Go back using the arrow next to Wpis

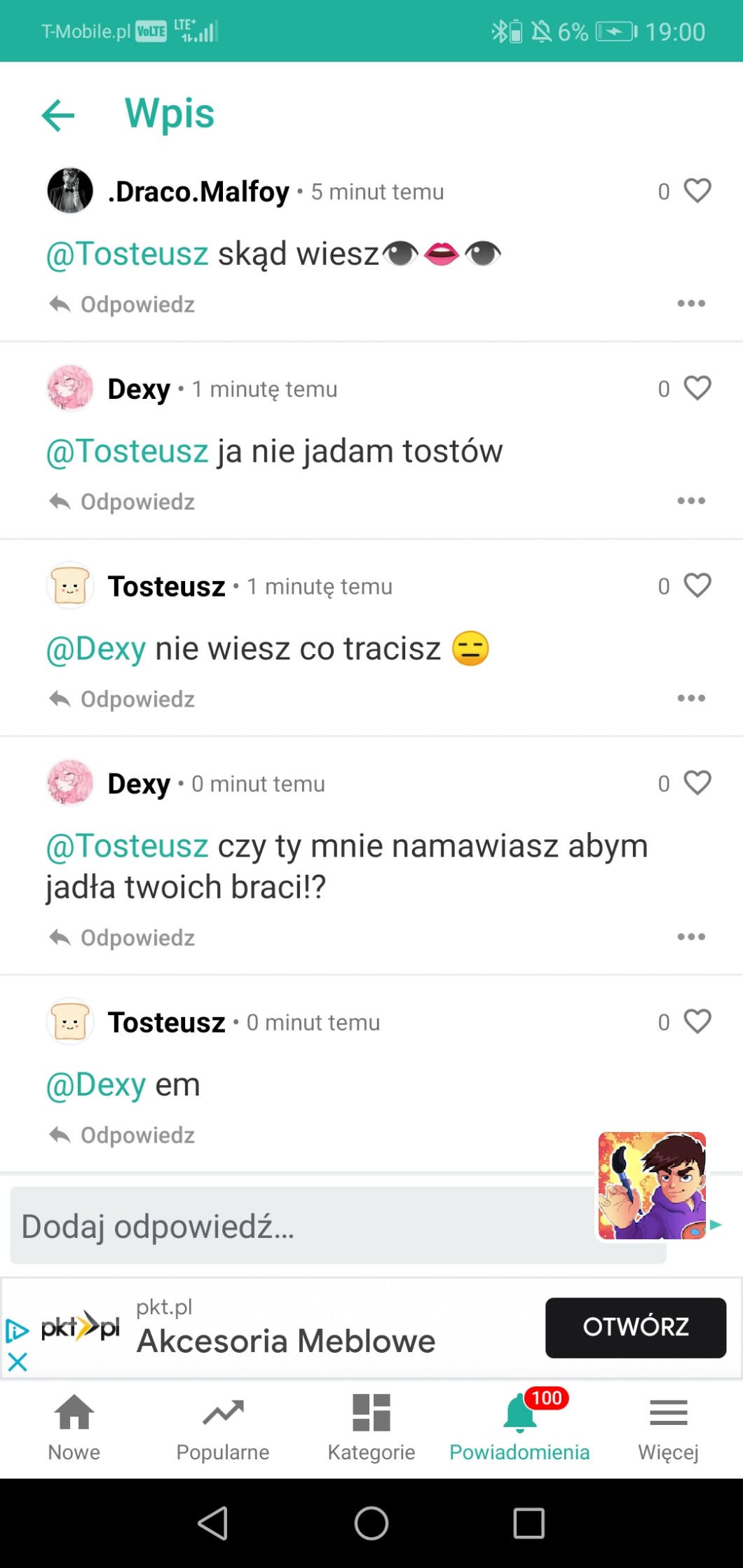point(58,115)
